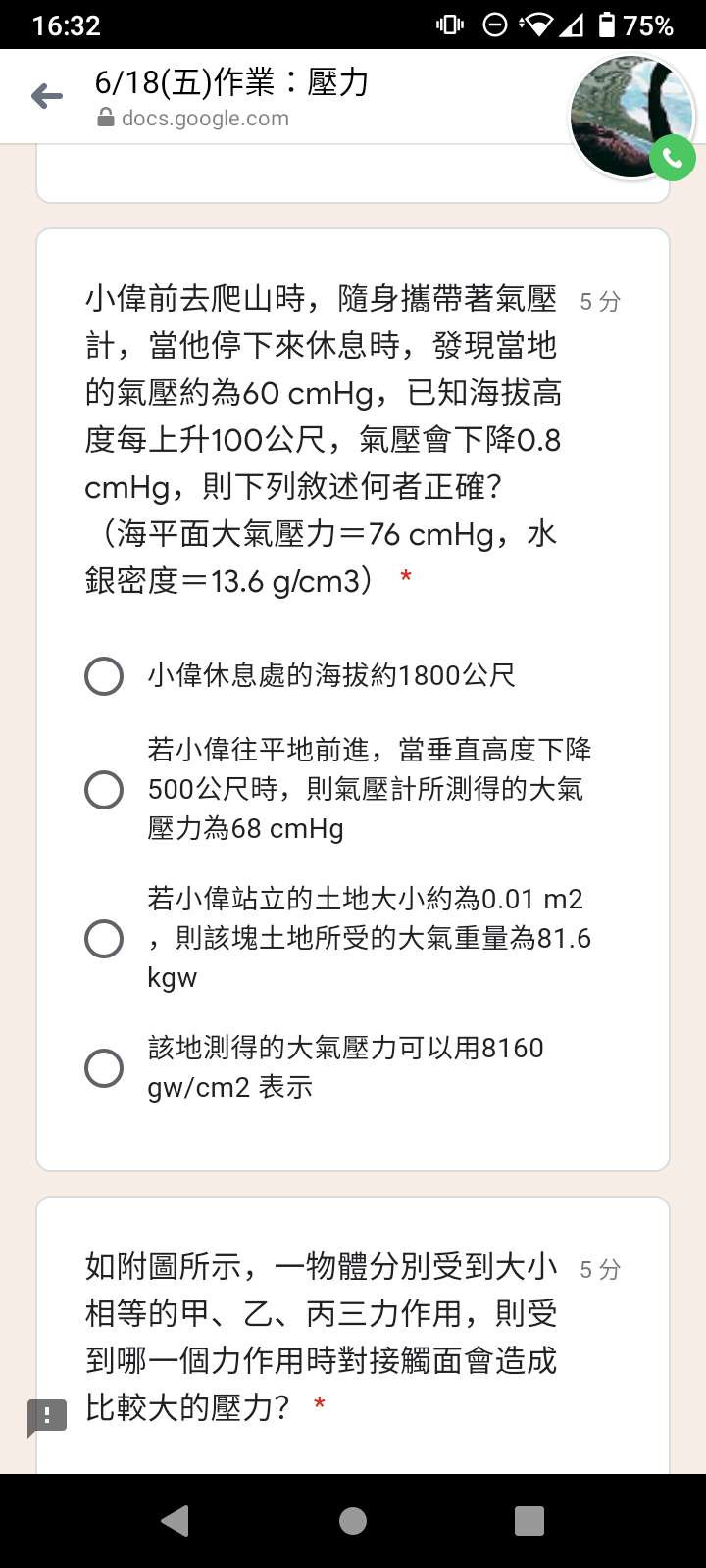Go to the home screen via navigation bar
The width and height of the screenshot is (706, 1568).
click(353, 1521)
